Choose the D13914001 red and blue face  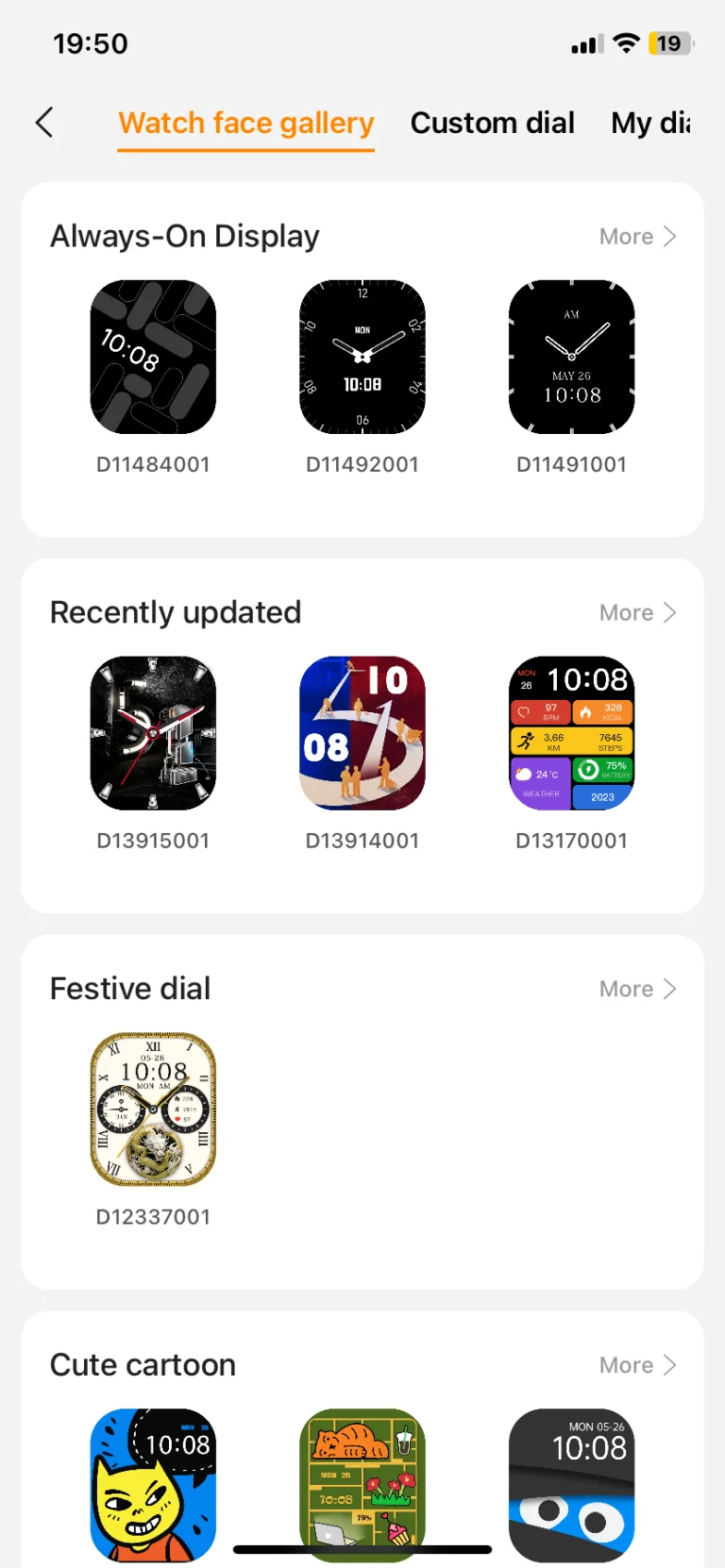point(362,733)
